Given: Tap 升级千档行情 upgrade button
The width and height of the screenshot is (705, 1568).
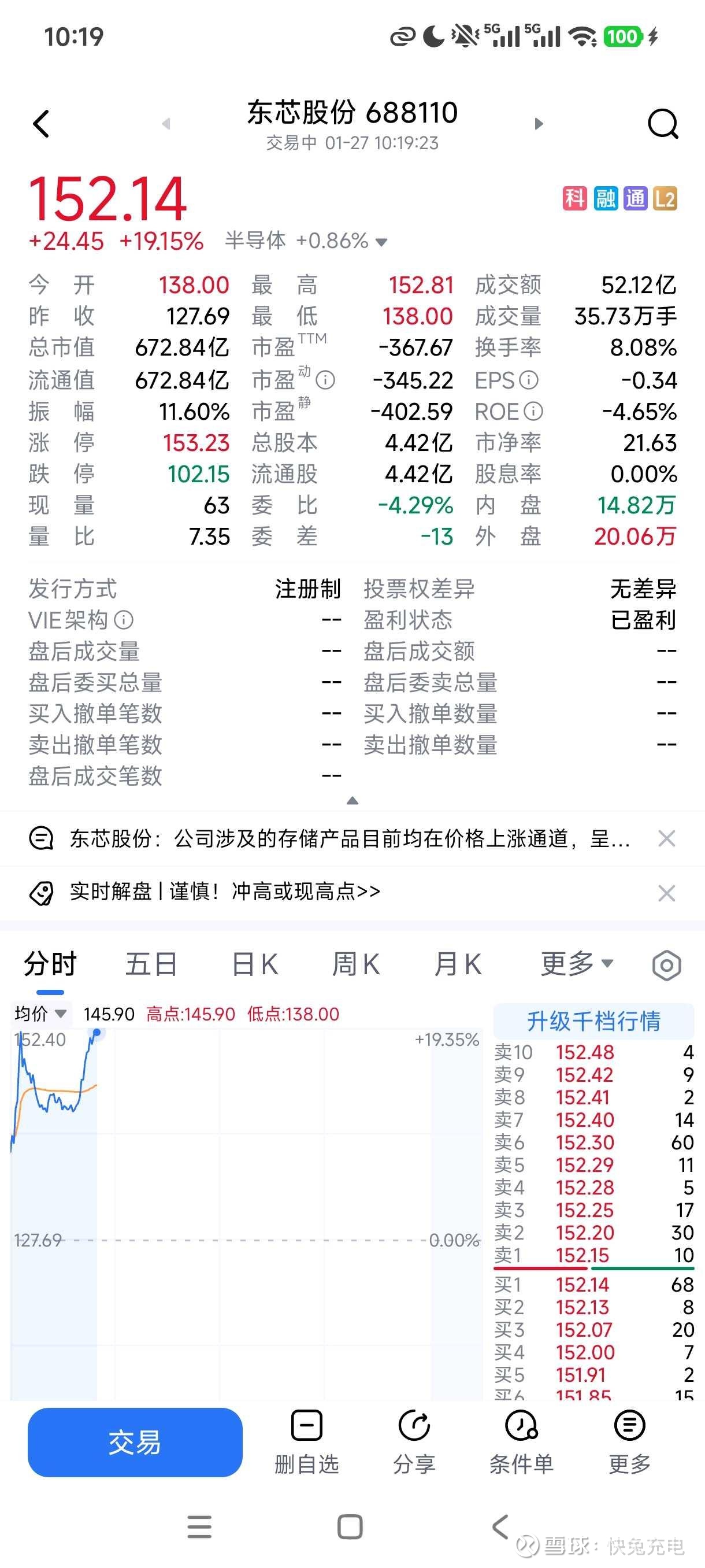Looking at the screenshot, I should (x=593, y=1021).
